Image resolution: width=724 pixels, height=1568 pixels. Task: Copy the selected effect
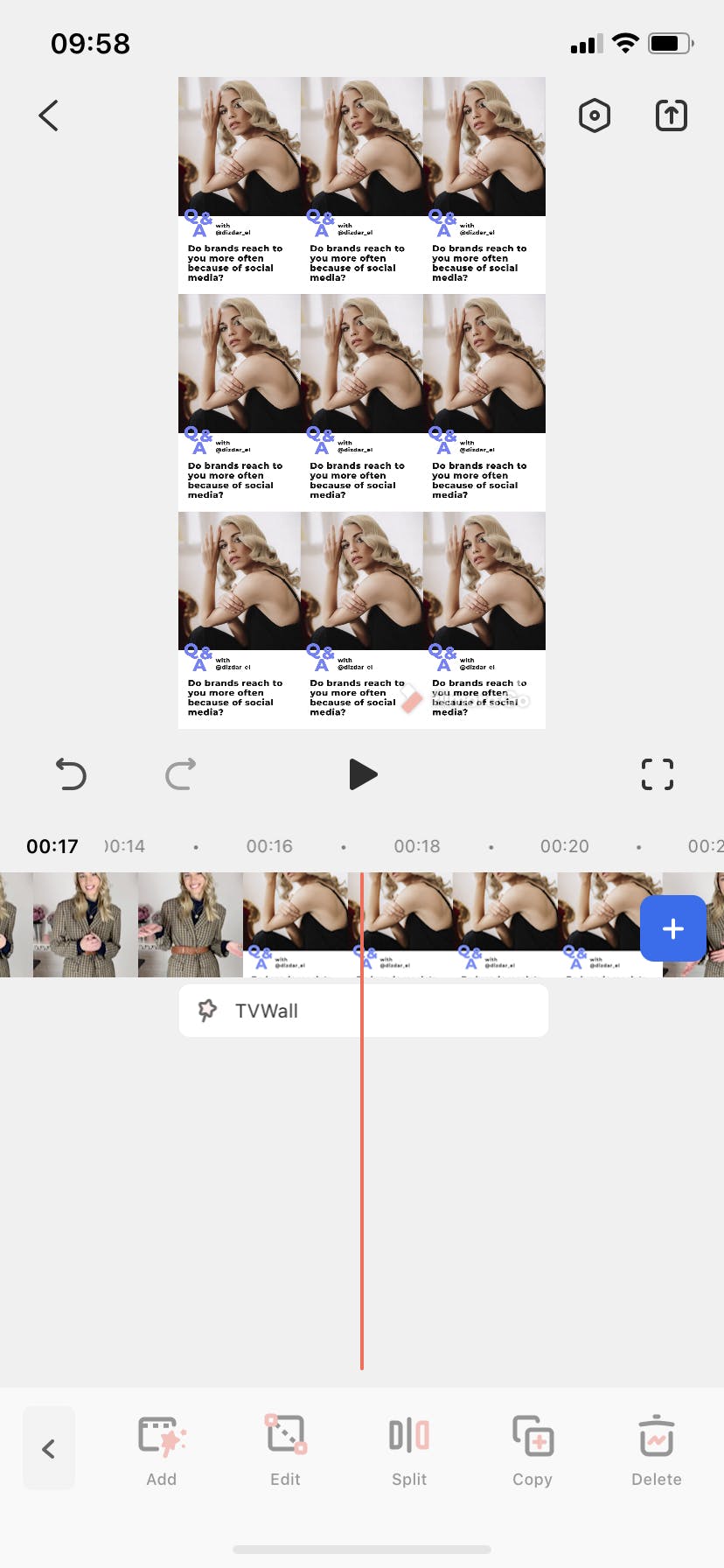(x=533, y=1450)
